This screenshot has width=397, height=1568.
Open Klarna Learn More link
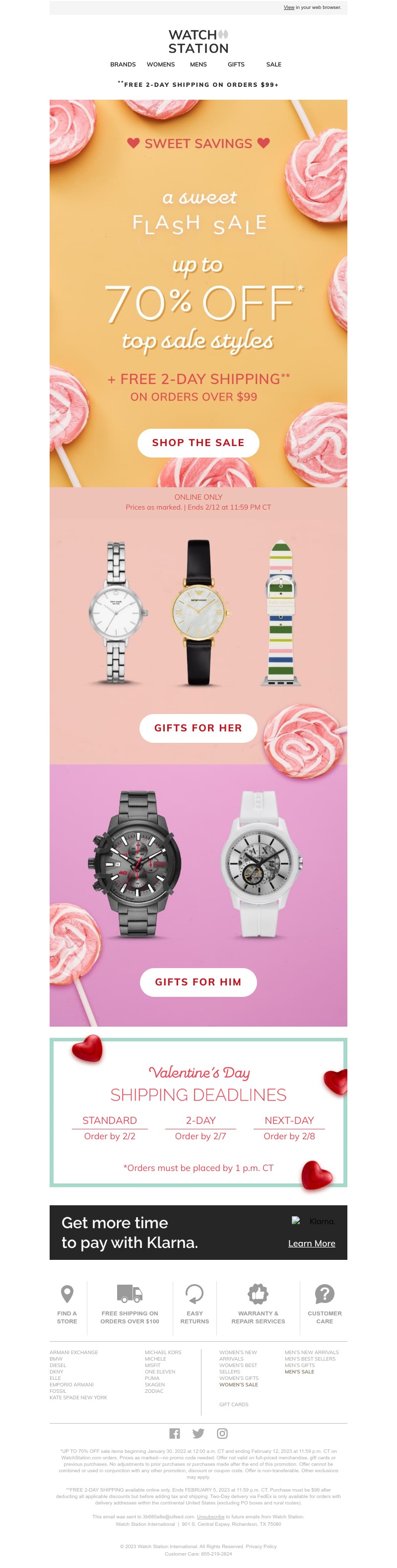coord(311,1243)
